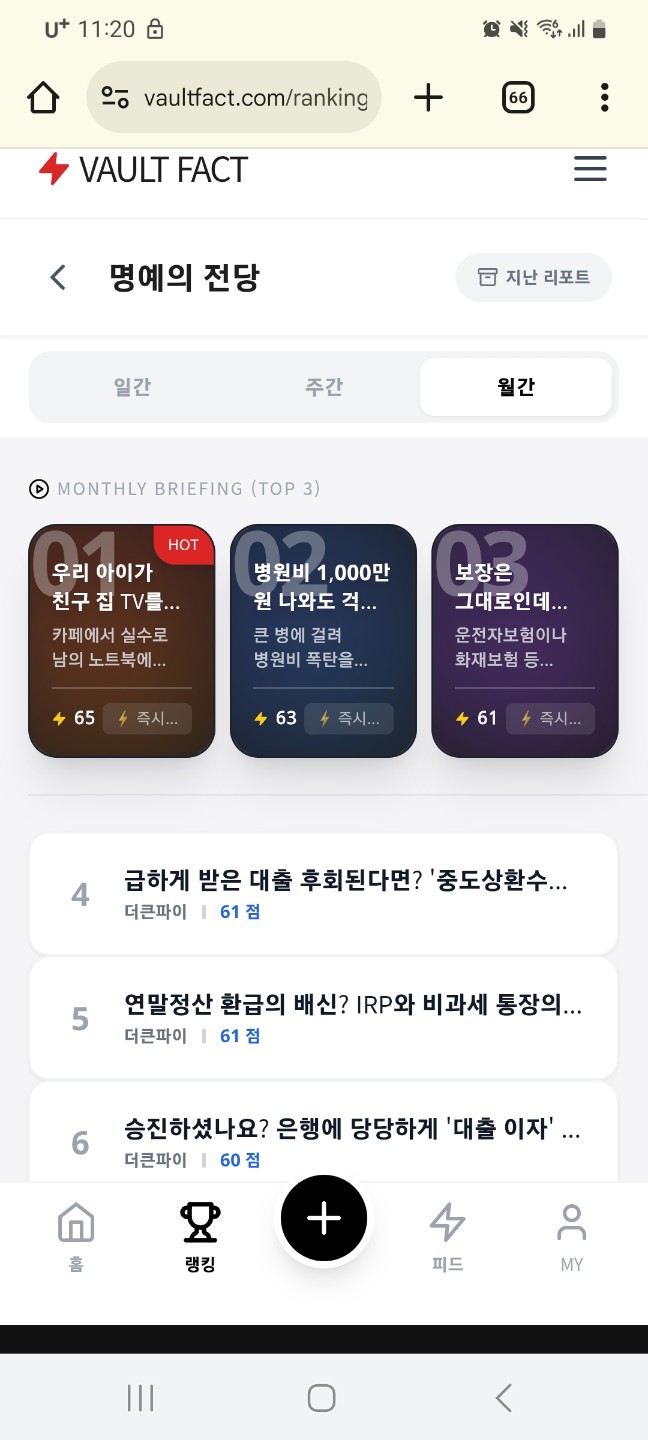Image resolution: width=648 pixels, height=1440 pixels.
Task: Open the hamburger menu
Action: [590, 168]
